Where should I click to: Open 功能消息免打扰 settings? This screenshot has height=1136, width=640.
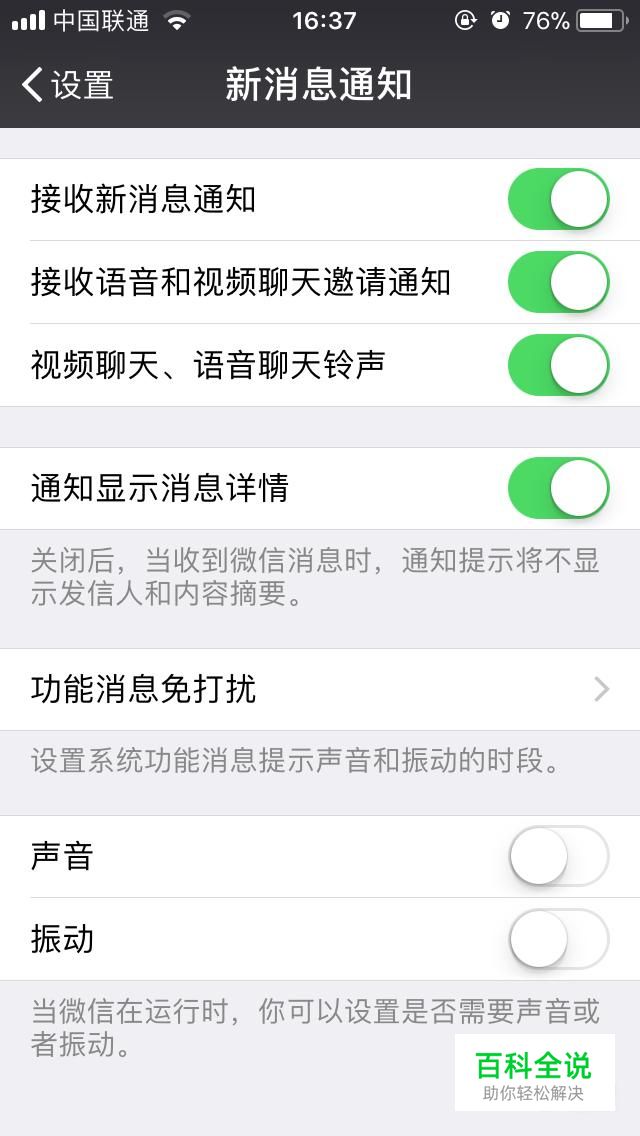click(x=320, y=689)
